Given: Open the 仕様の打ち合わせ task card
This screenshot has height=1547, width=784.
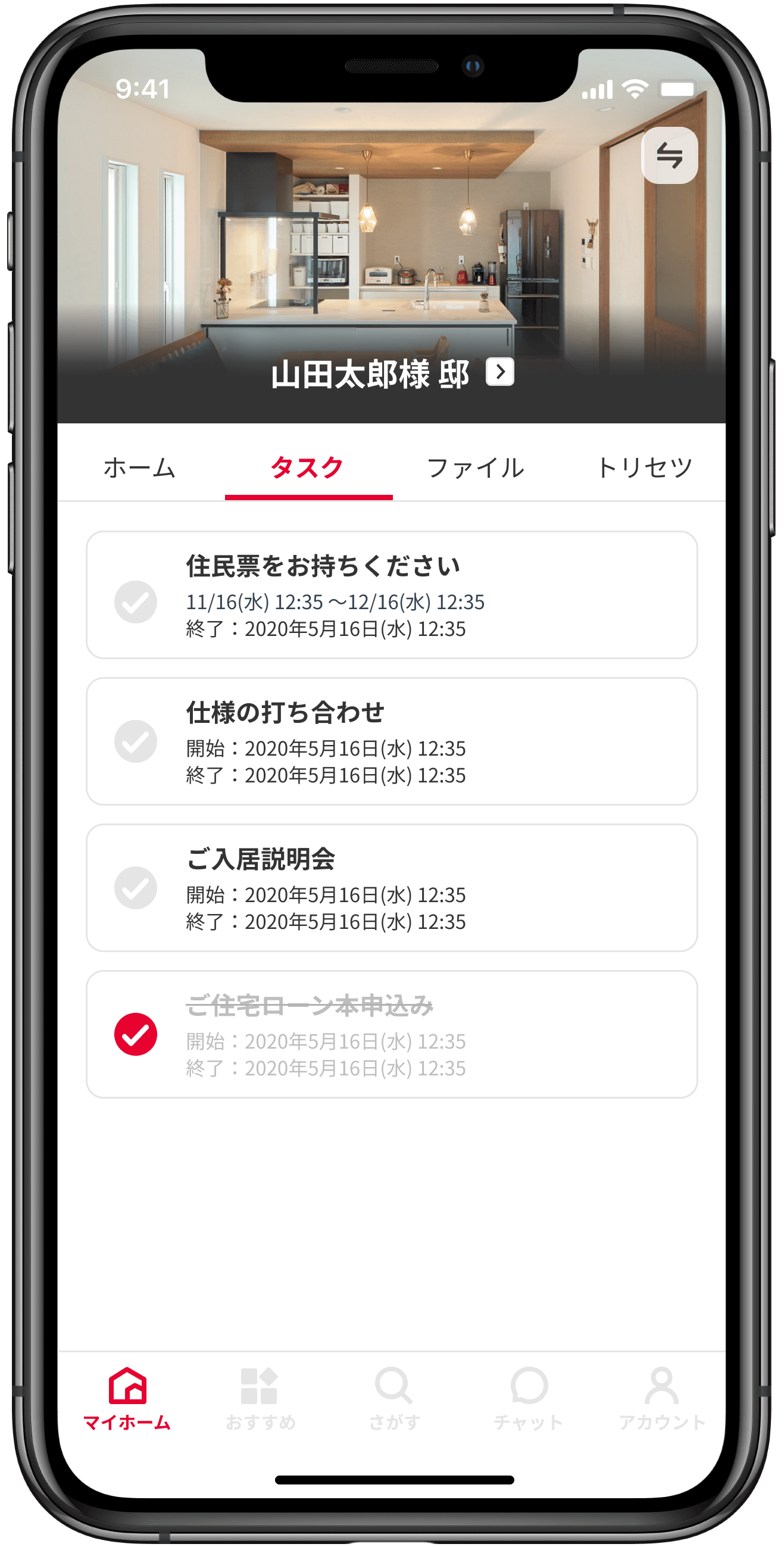Looking at the screenshot, I should pyautogui.click(x=420, y=741).
